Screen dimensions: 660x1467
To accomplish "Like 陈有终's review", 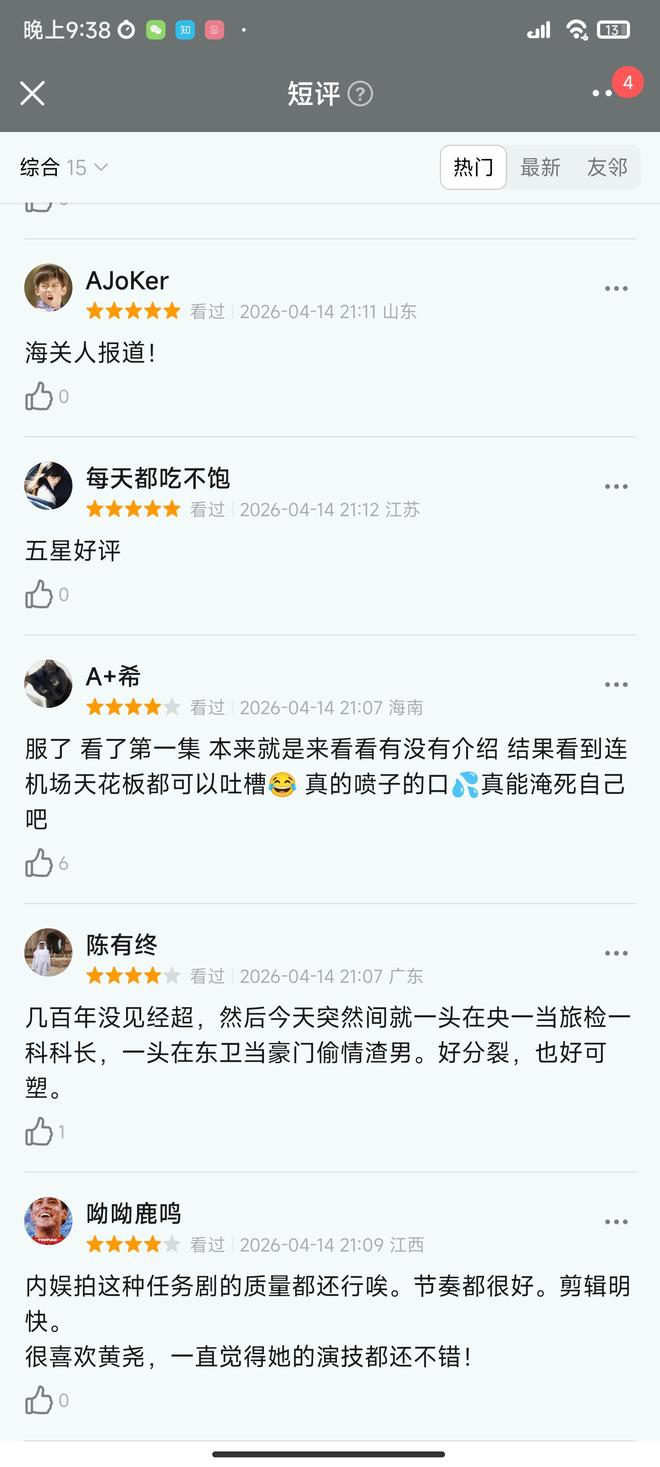I will point(39,1132).
